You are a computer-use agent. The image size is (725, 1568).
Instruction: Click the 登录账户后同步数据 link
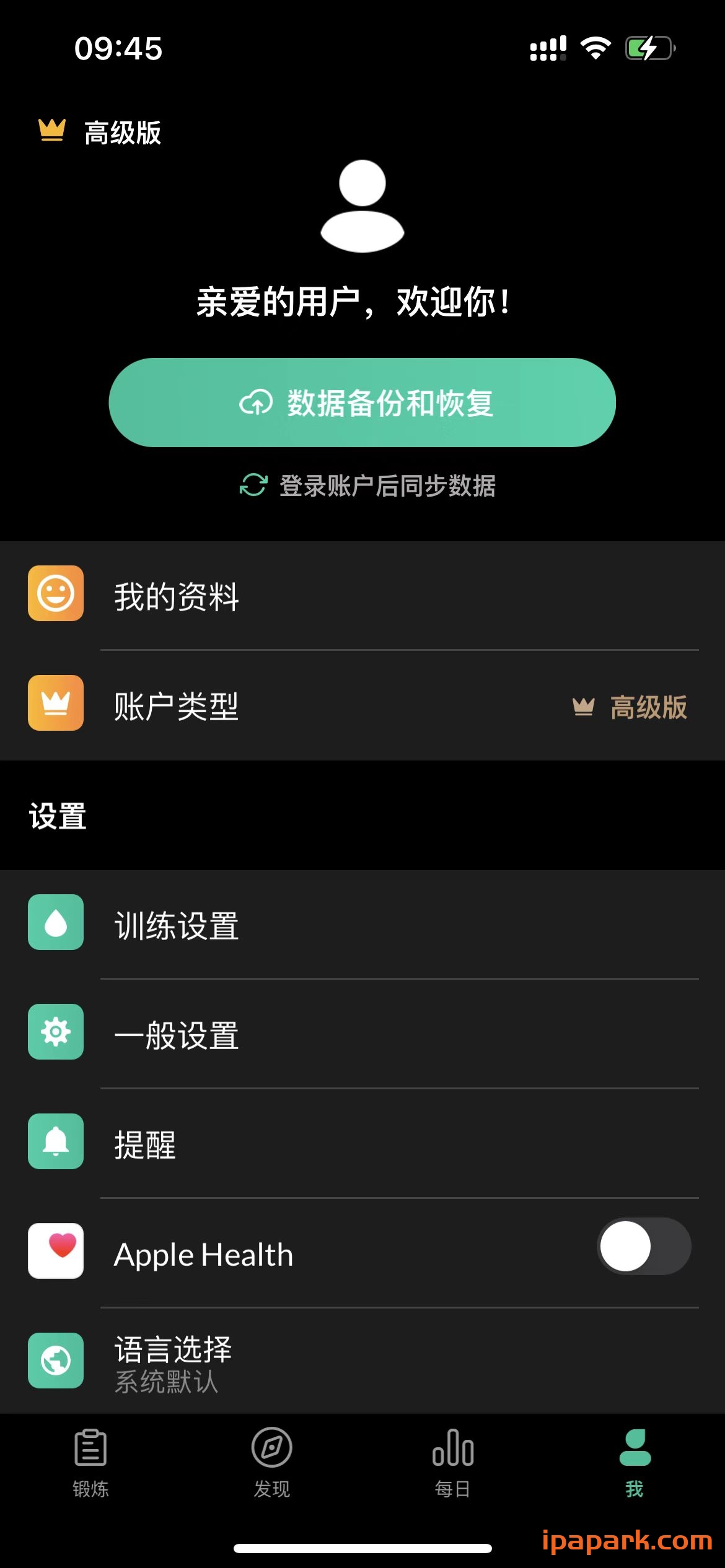pyautogui.click(x=389, y=487)
